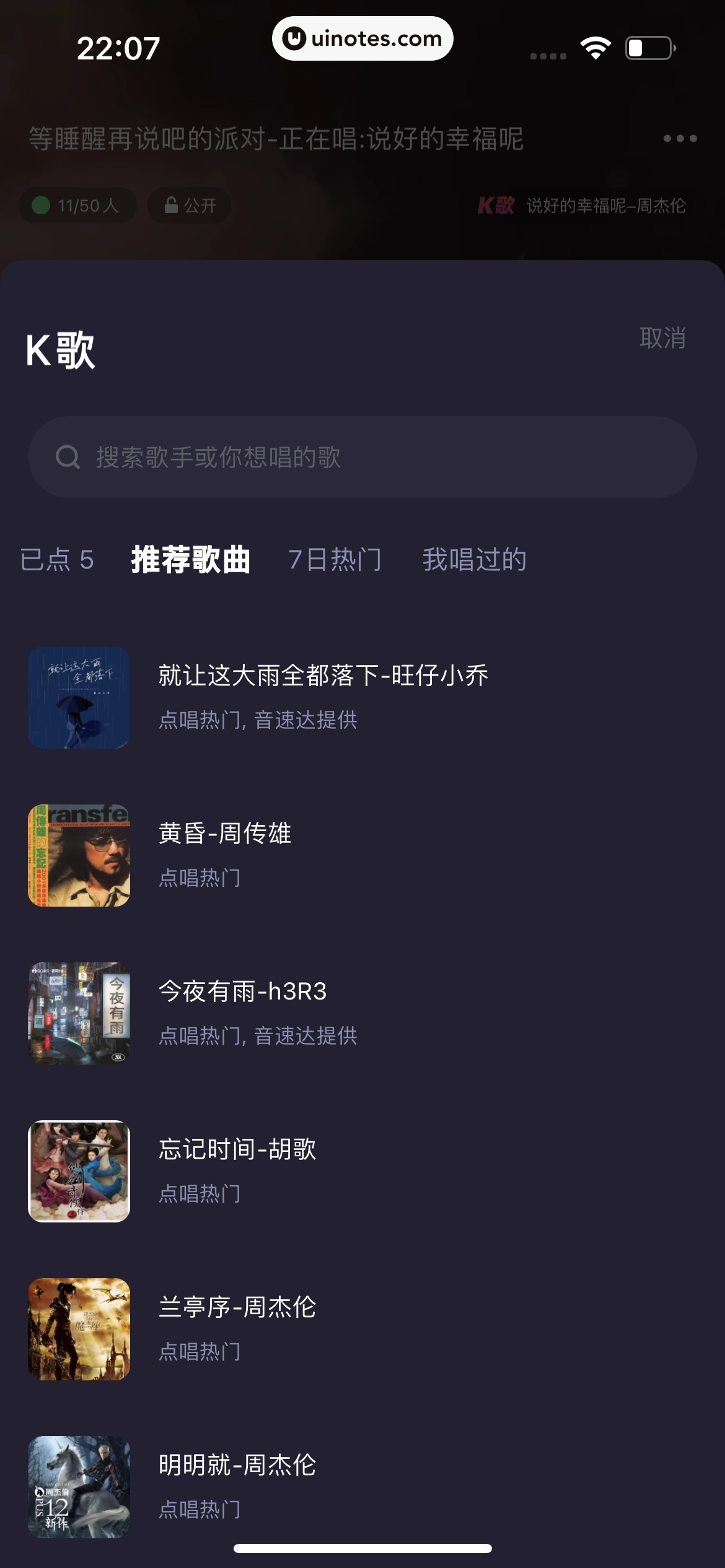Choose the song 就让这大雨全都落下-旺仔小乔

click(x=322, y=697)
